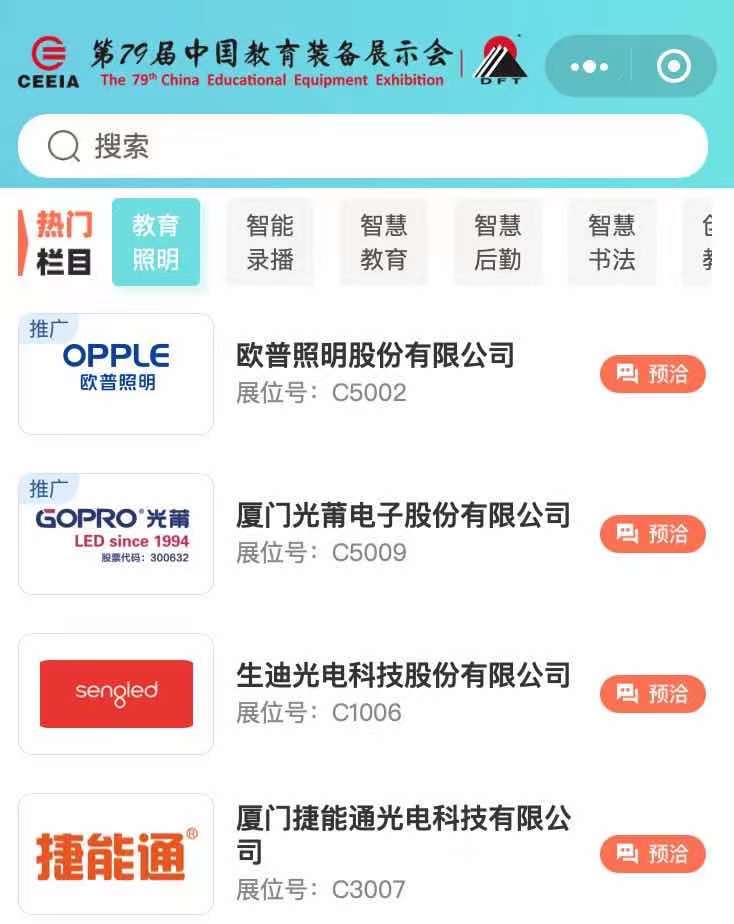The height and width of the screenshot is (924, 734).
Task: Open 厦门光莆电子股份有限公司 details
Action: [399, 517]
